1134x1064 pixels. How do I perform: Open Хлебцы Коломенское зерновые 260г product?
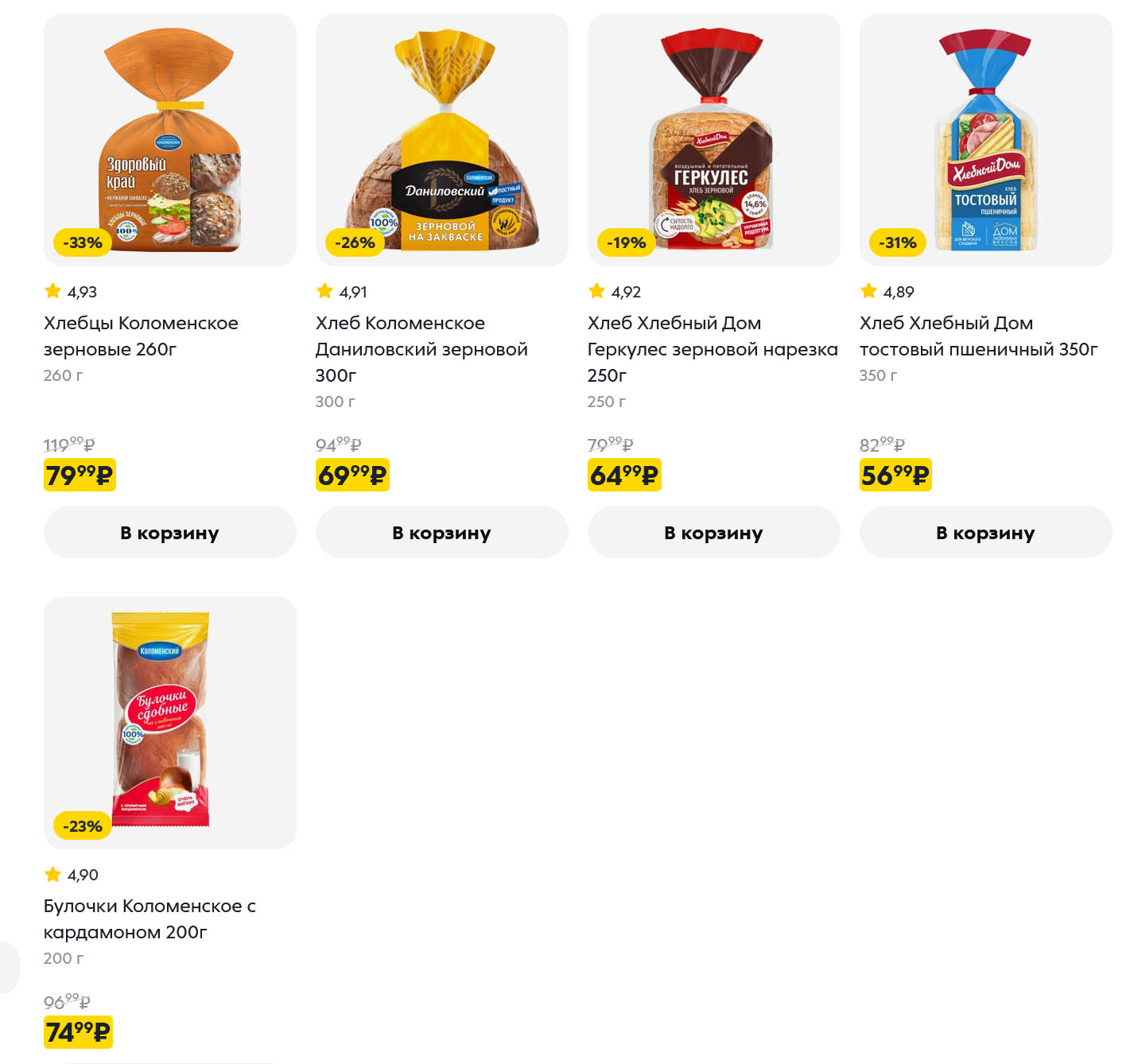click(141, 336)
